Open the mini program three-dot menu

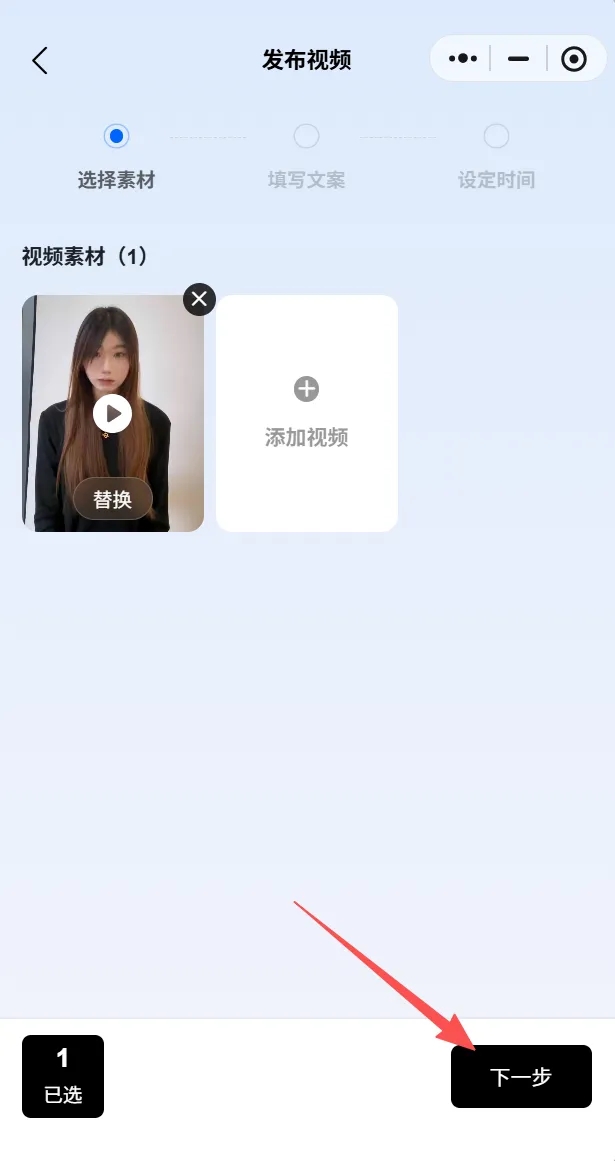click(463, 59)
